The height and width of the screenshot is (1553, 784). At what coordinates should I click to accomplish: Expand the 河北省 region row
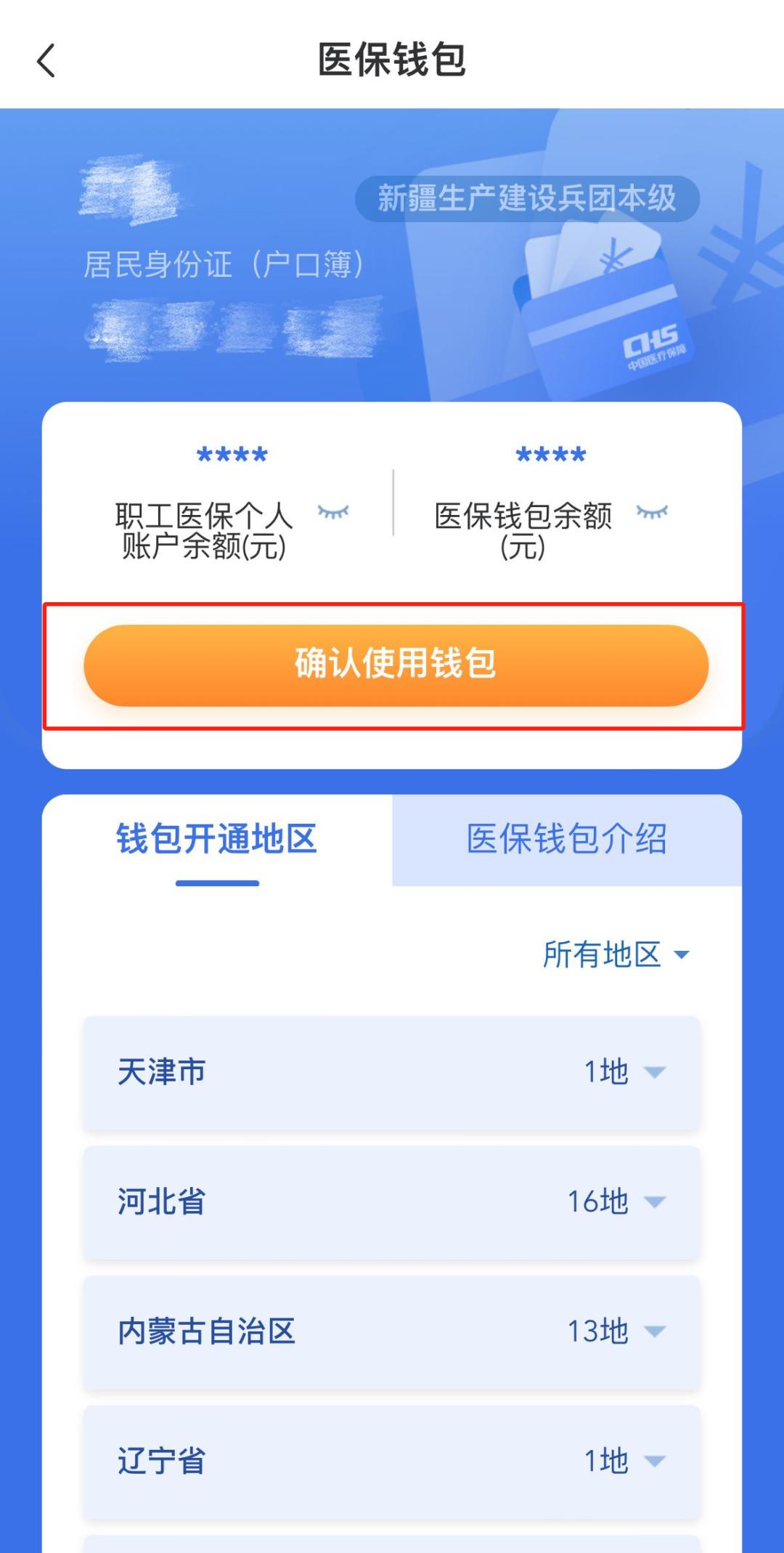coord(392,1202)
